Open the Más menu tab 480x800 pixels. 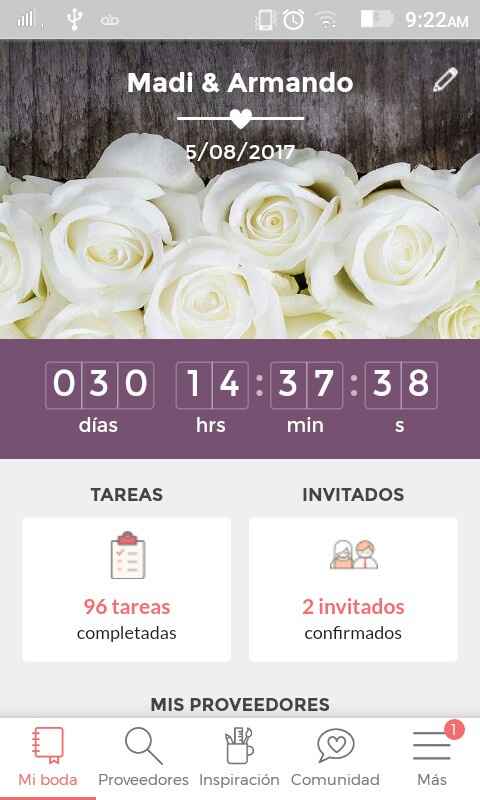click(432, 758)
